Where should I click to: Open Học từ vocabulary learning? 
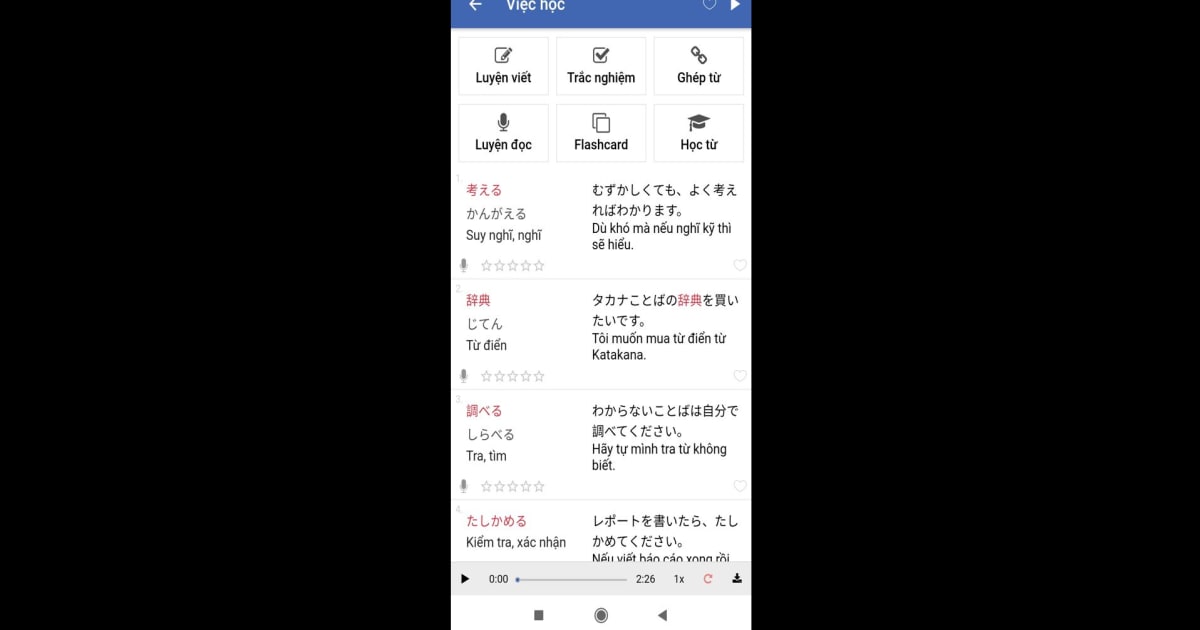698,133
